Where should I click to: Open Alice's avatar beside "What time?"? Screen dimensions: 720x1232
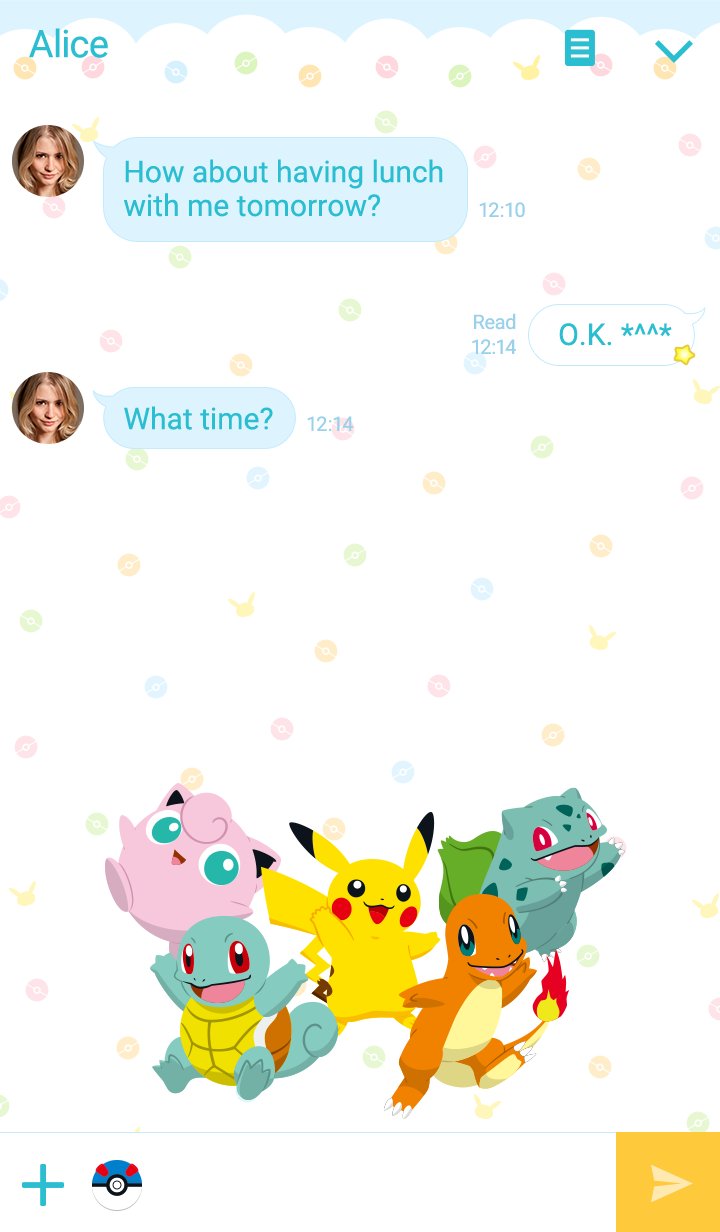coord(48,408)
